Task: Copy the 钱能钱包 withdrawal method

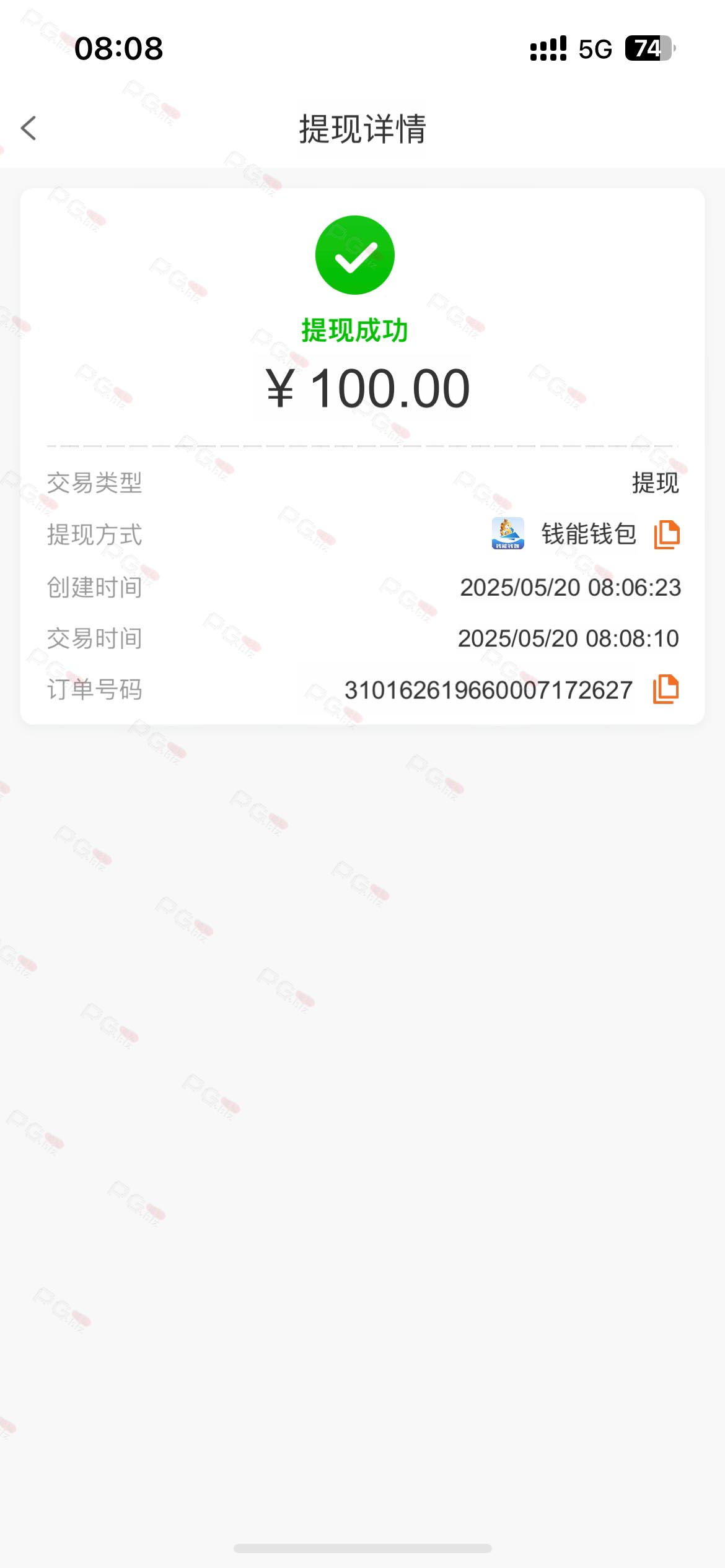Action: (x=667, y=534)
